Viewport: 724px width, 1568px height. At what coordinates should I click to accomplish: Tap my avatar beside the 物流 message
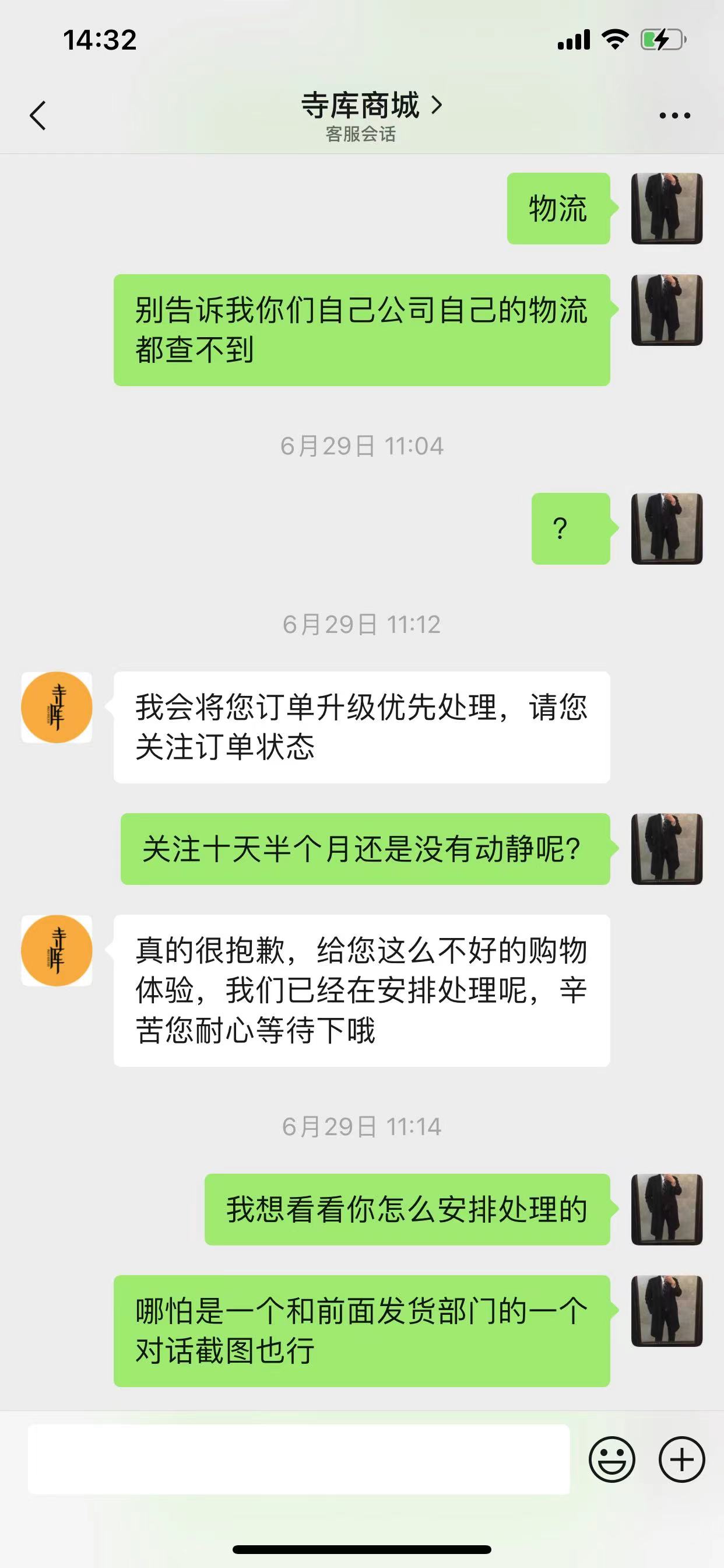(x=667, y=208)
